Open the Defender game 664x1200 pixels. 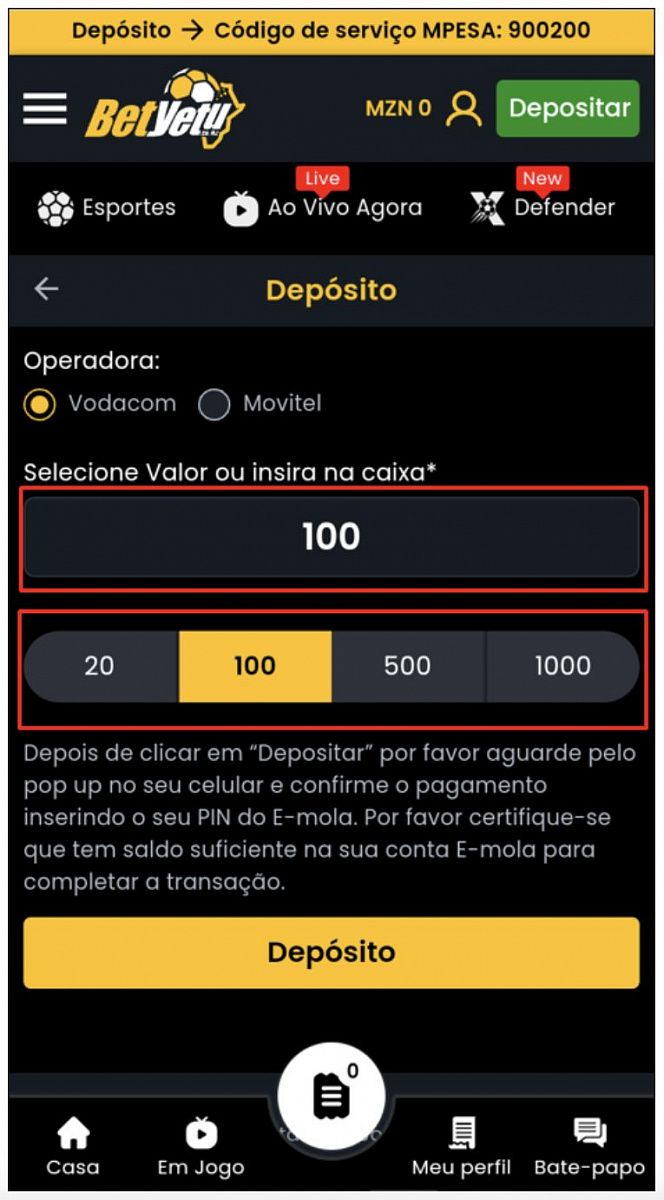[543, 208]
